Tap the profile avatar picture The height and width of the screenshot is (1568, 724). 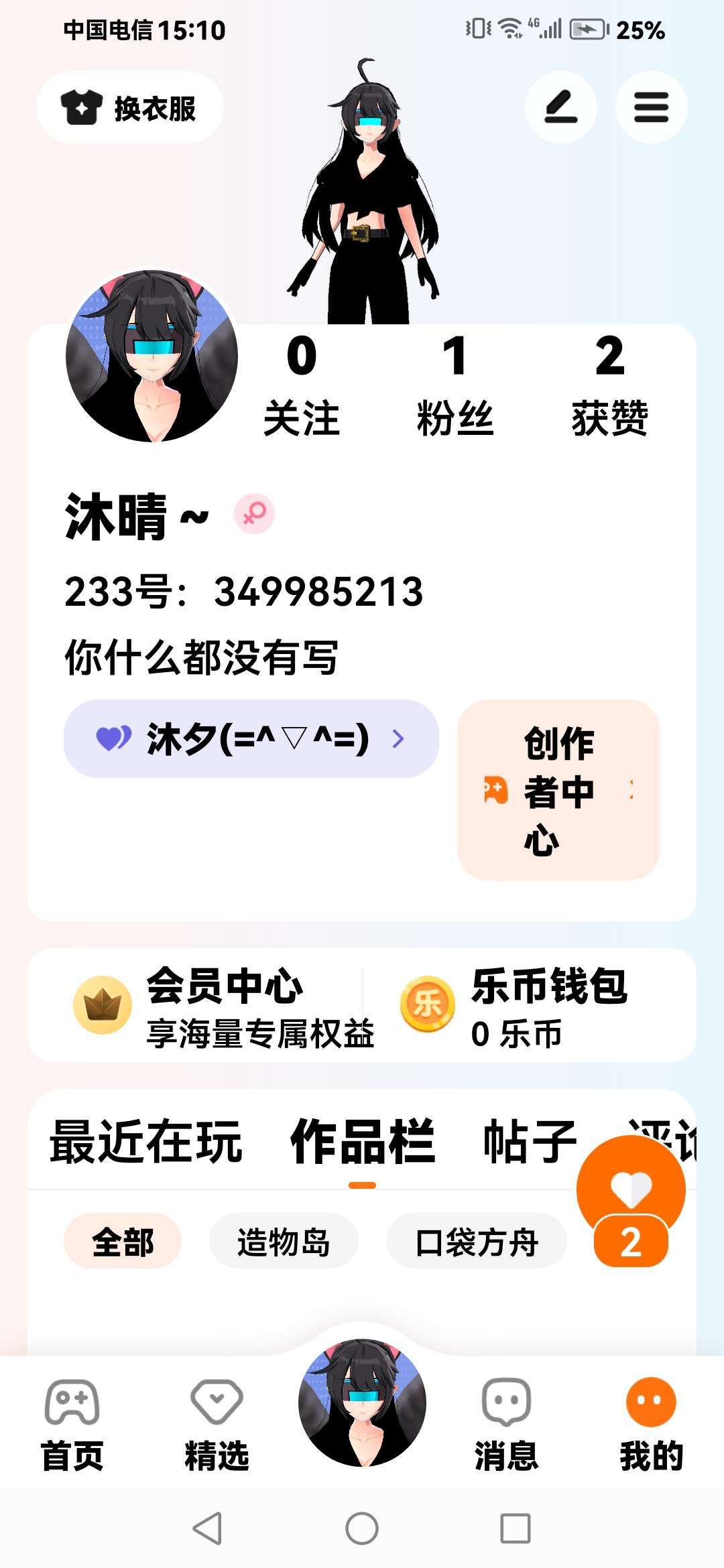152,356
